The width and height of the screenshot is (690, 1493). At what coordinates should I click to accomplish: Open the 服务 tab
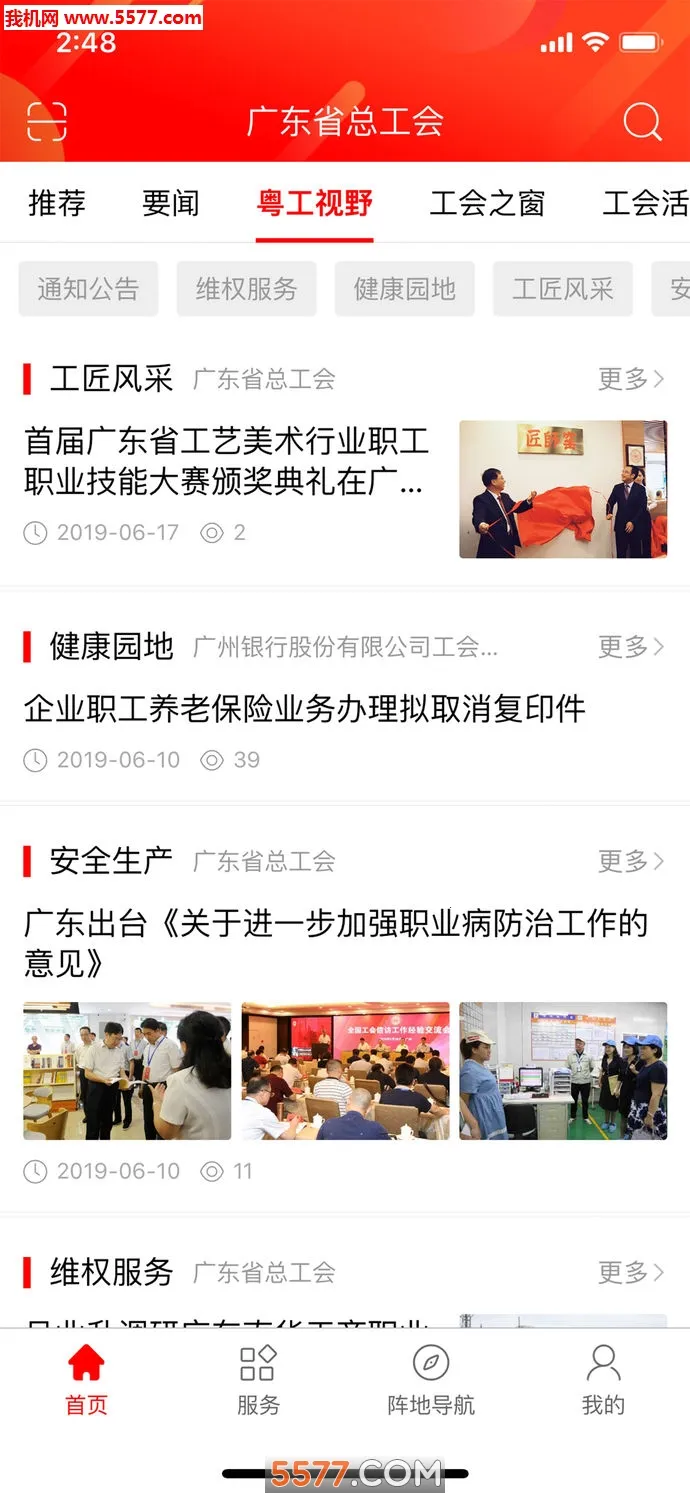tap(258, 1380)
